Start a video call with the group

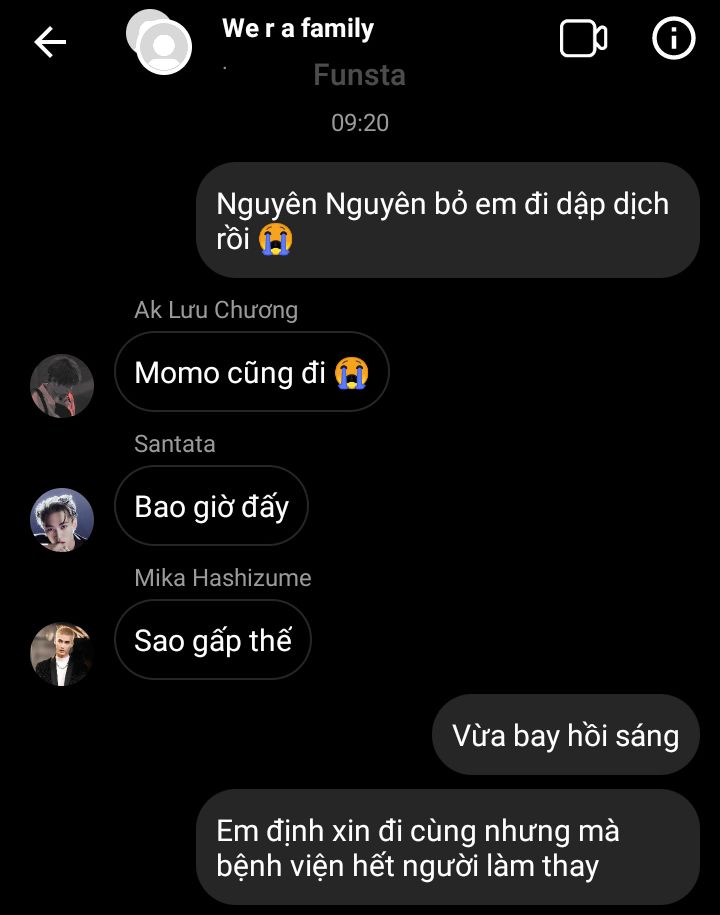(583, 40)
